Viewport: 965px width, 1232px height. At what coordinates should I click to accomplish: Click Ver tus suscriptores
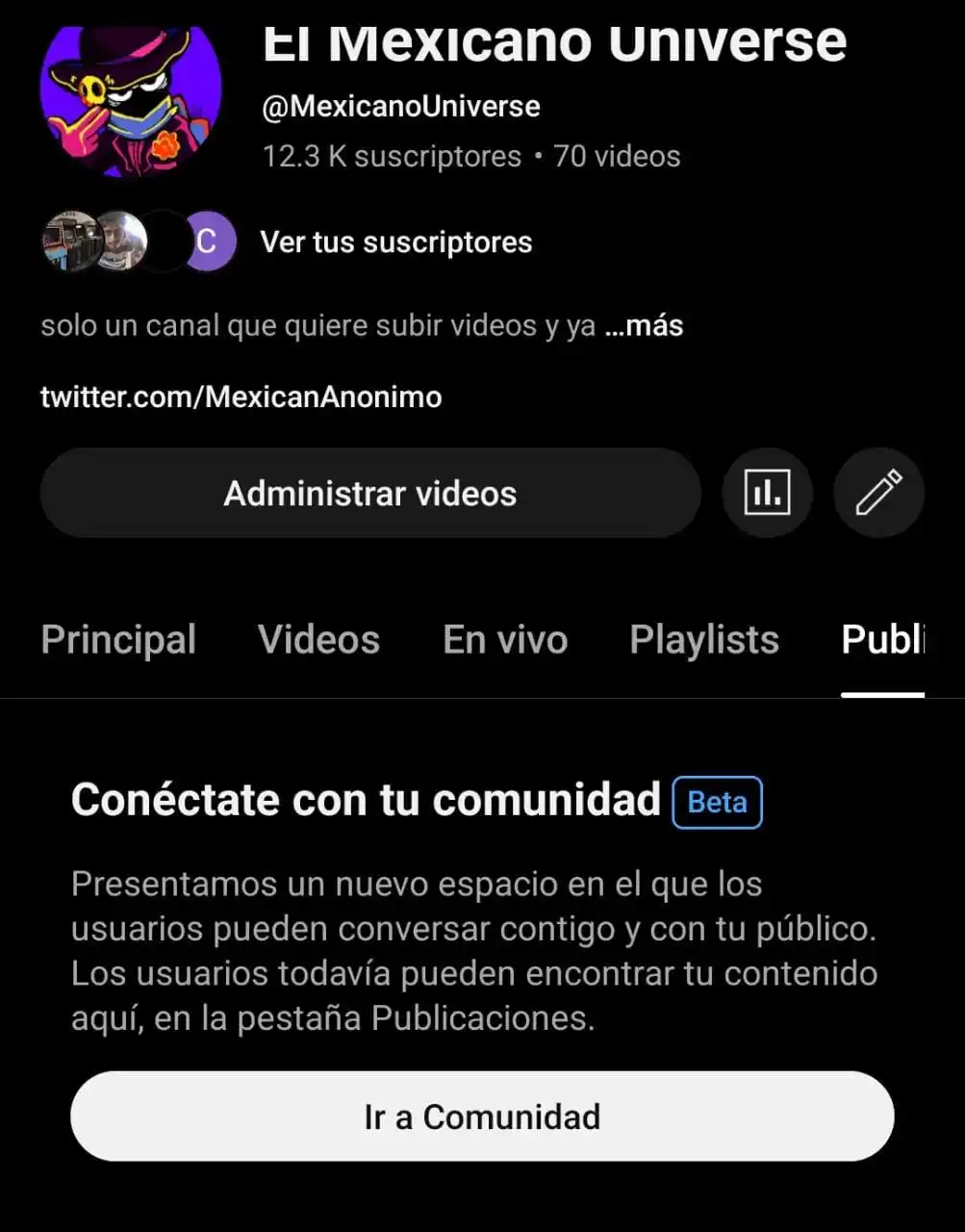point(395,242)
